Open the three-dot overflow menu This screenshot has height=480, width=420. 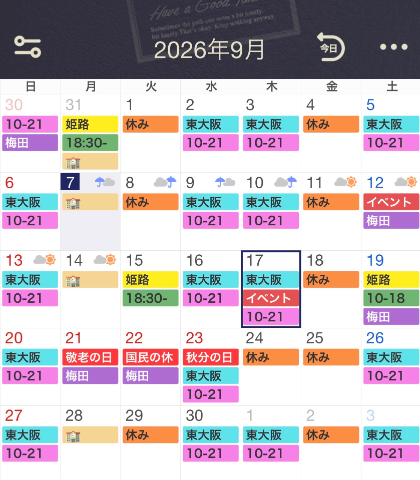394,47
